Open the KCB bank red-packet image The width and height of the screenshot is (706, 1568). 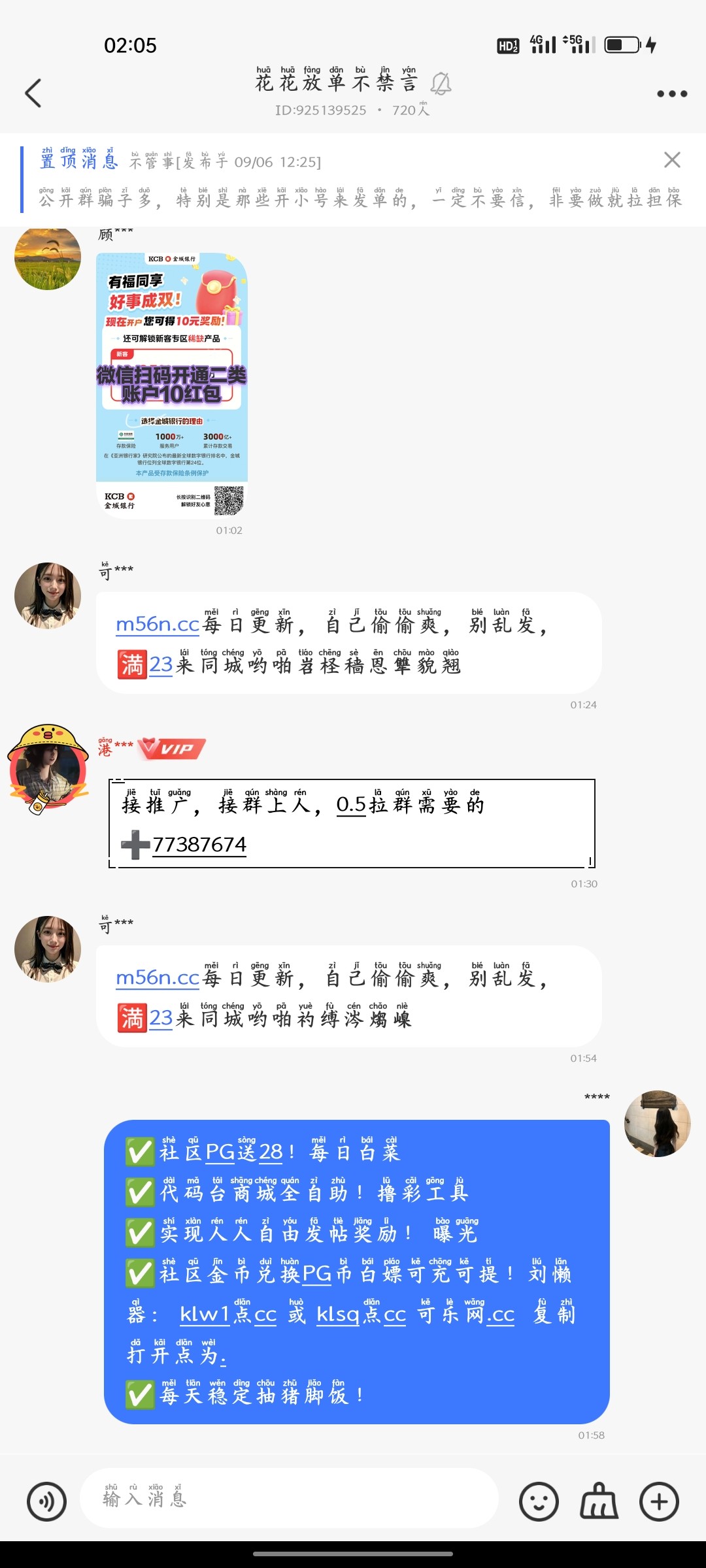click(172, 385)
